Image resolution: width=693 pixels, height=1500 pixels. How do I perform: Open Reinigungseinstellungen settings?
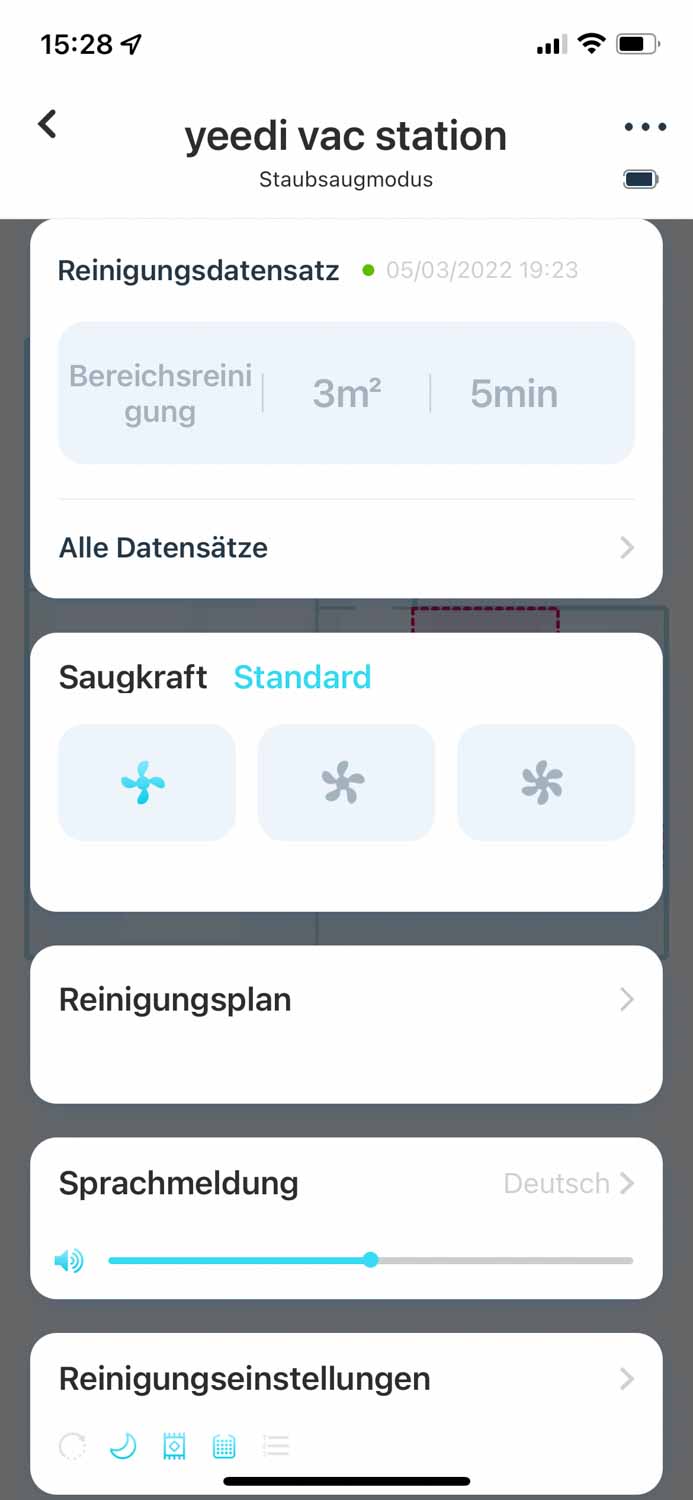346,1379
